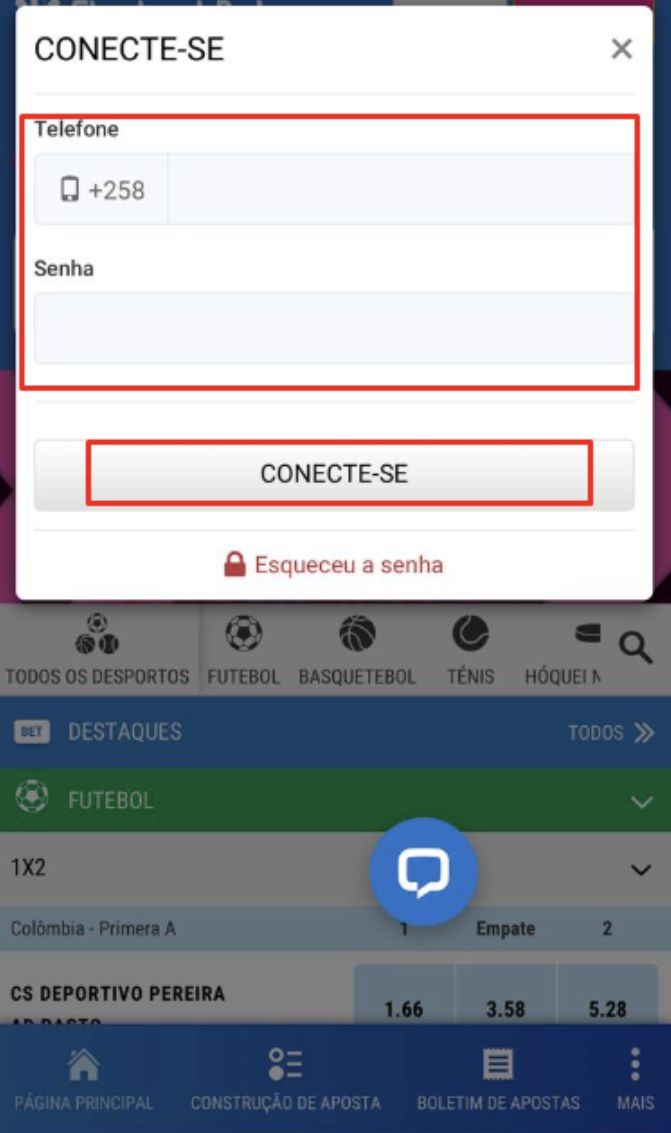
Task: Open Boletim de Apostas
Action: point(498,1080)
